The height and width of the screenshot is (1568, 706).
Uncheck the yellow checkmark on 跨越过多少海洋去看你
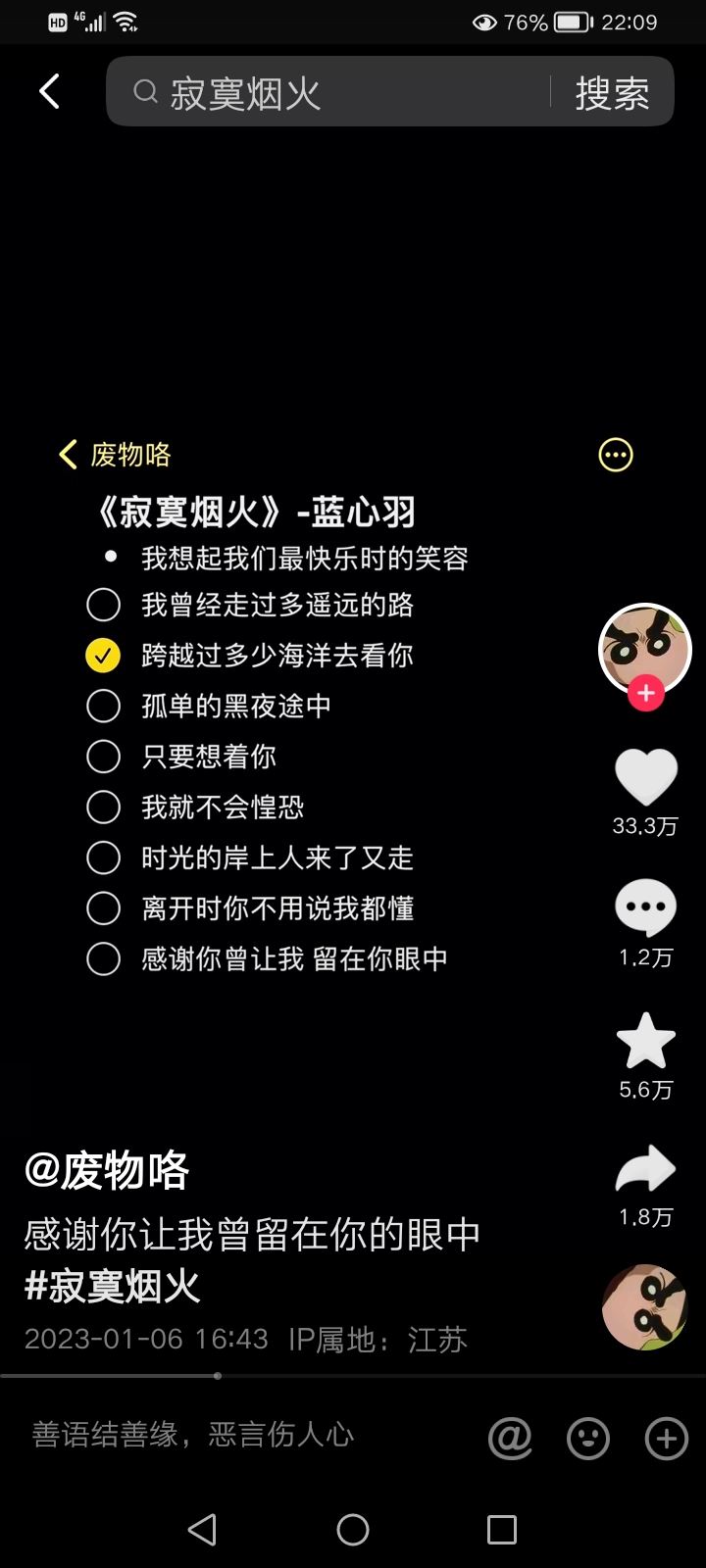[x=102, y=655]
